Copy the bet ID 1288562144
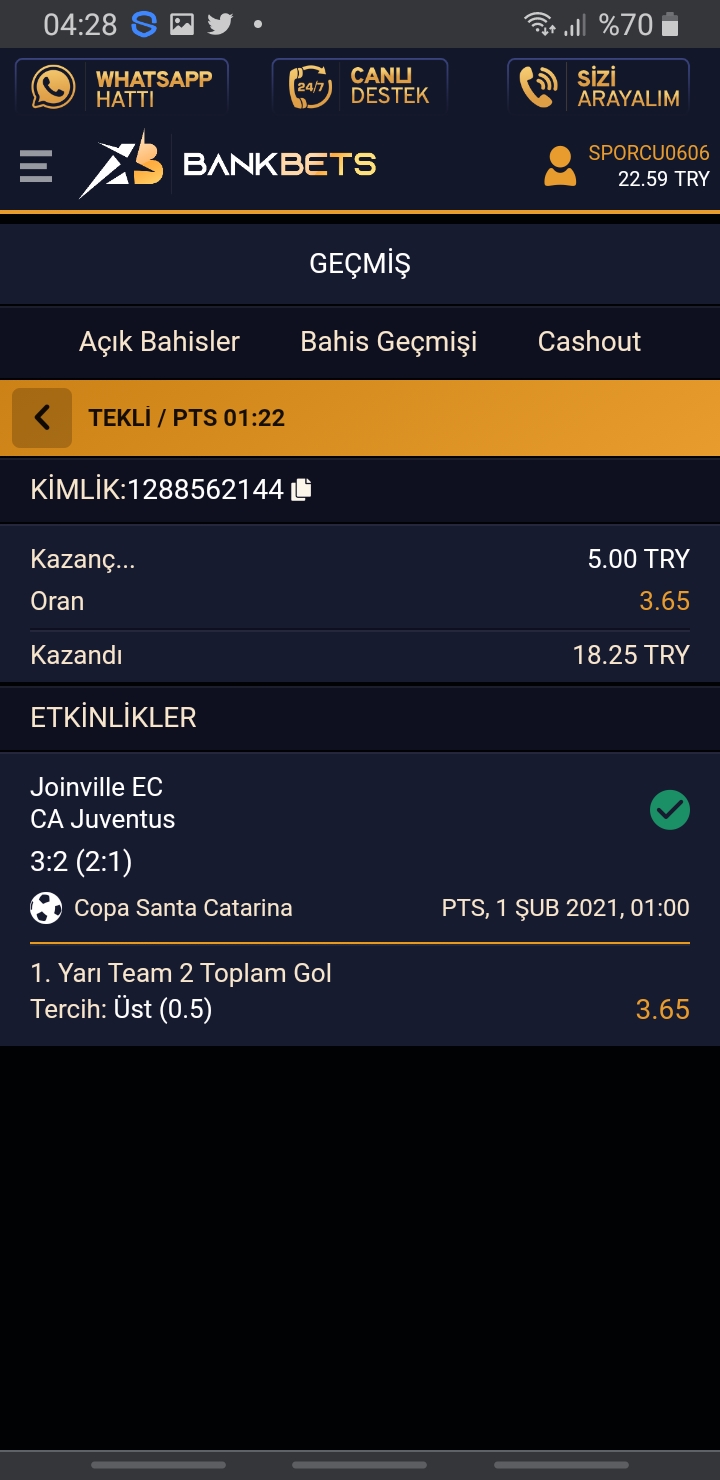 click(x=302, y=490)
